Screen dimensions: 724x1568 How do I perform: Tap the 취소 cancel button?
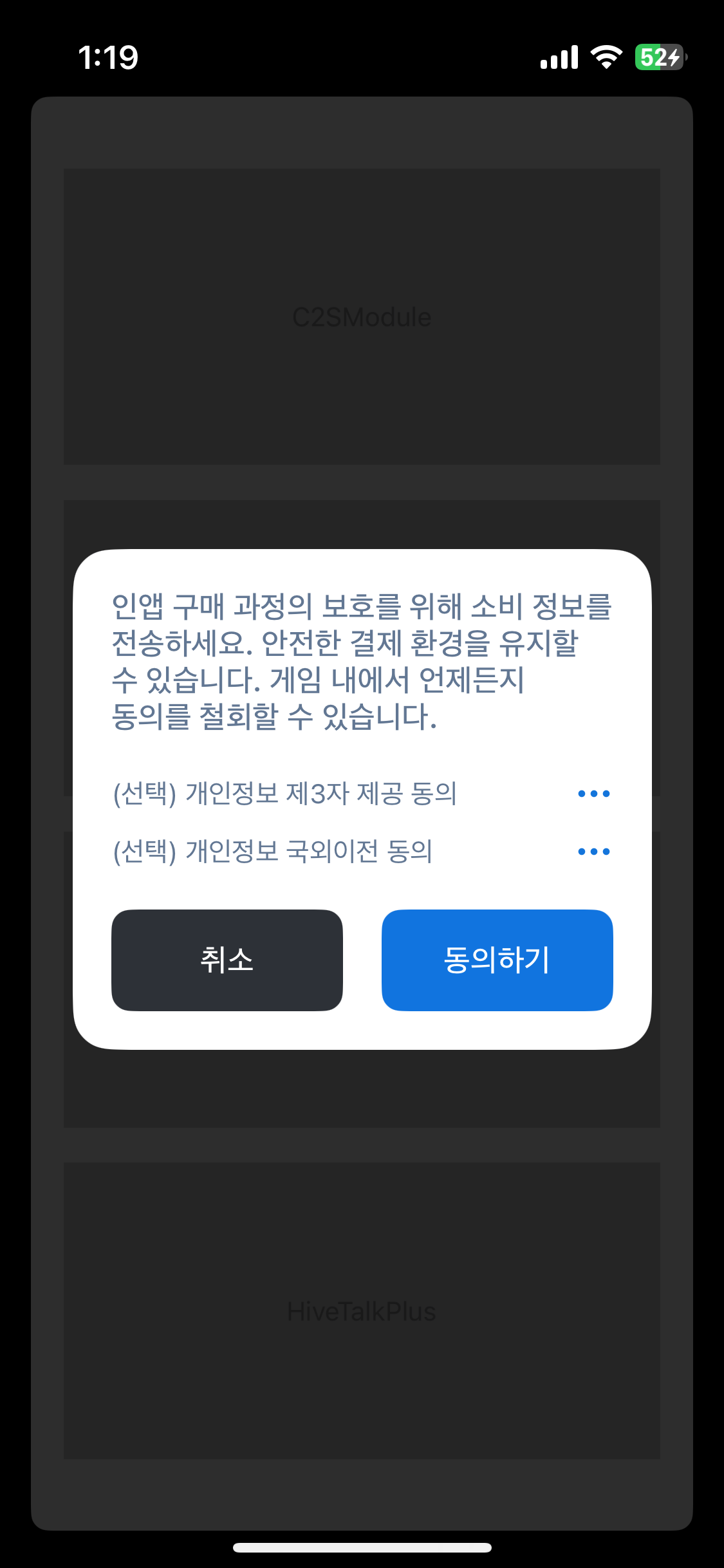pos(227,960)
